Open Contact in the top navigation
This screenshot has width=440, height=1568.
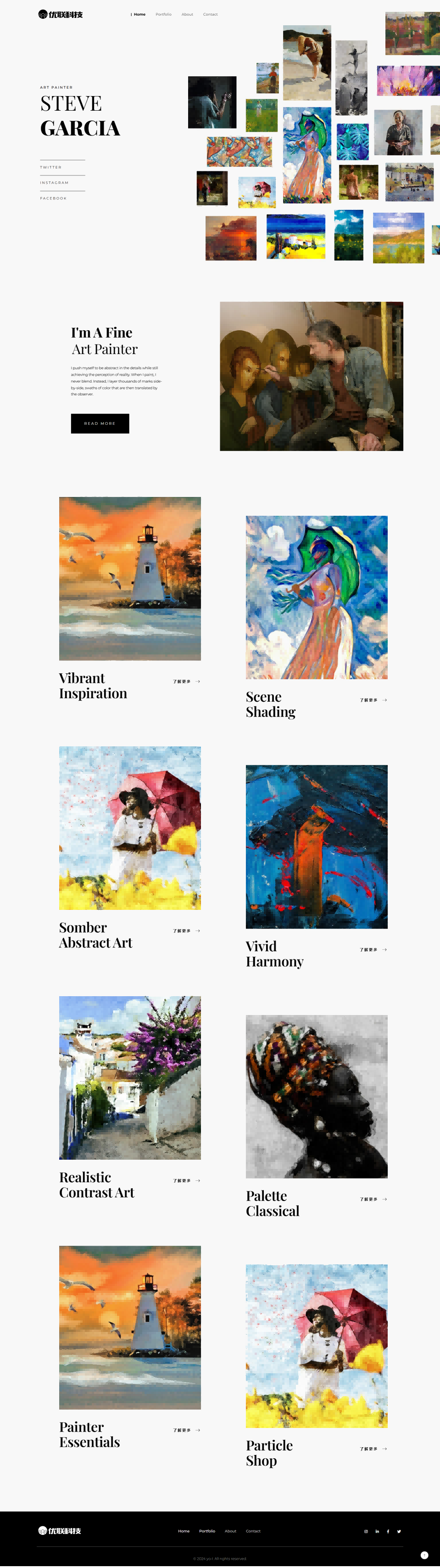[210, 14]
